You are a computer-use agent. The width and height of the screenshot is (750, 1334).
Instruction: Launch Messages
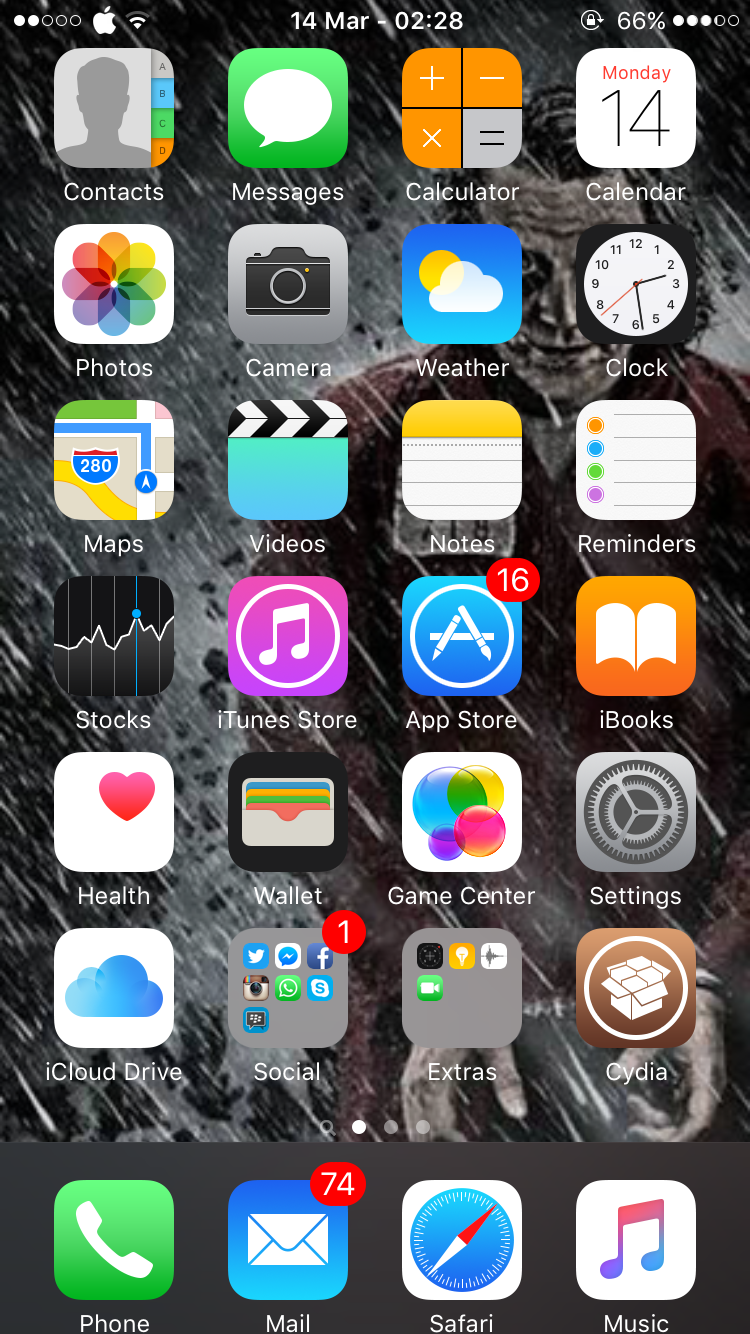288,108
